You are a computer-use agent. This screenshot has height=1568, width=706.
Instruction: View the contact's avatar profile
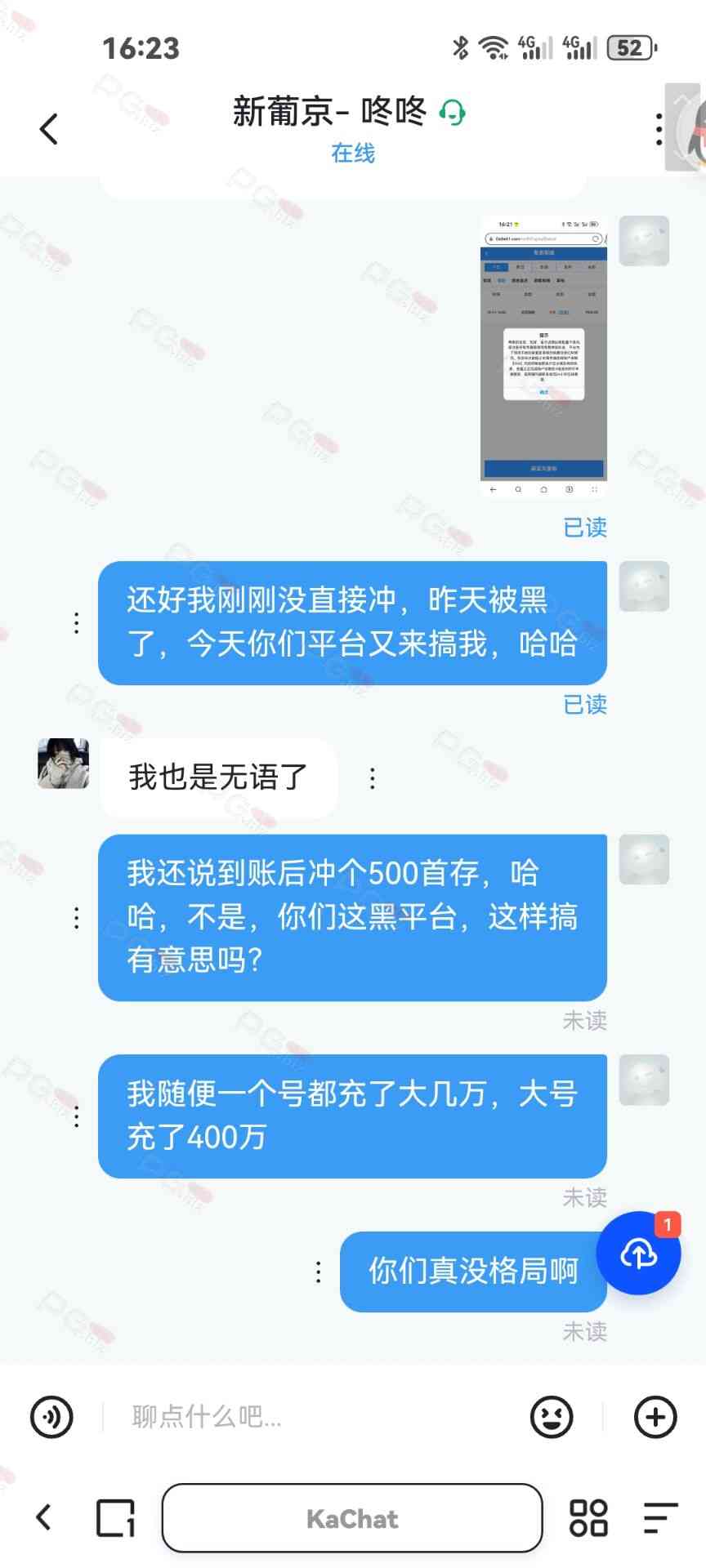64,764
